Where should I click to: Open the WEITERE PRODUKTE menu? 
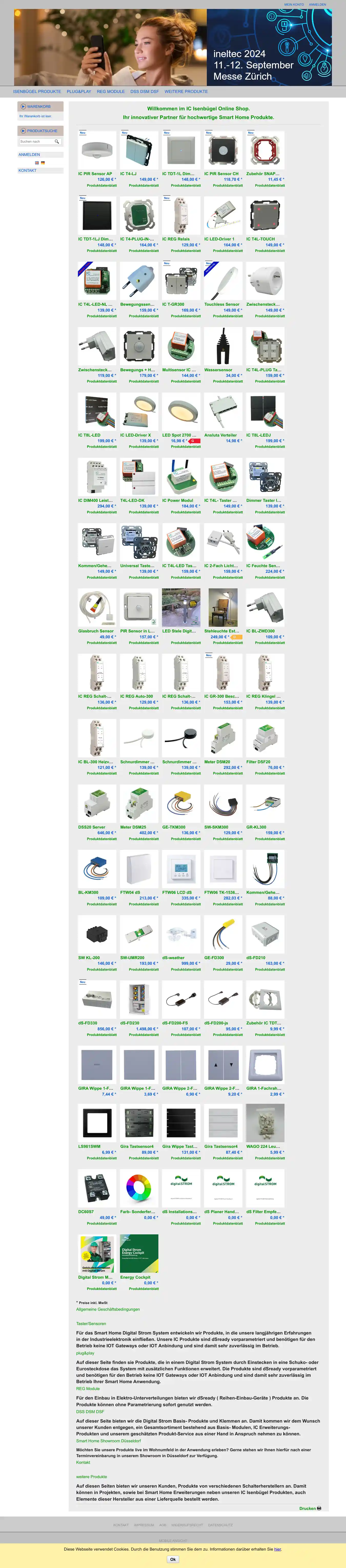point(186,91)
